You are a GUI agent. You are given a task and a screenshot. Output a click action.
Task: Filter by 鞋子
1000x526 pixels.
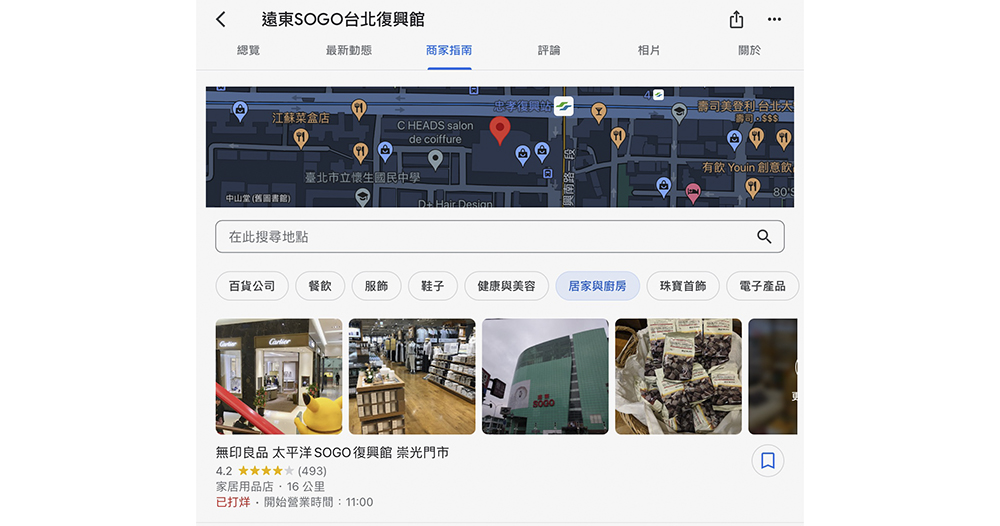click(433, 286)
